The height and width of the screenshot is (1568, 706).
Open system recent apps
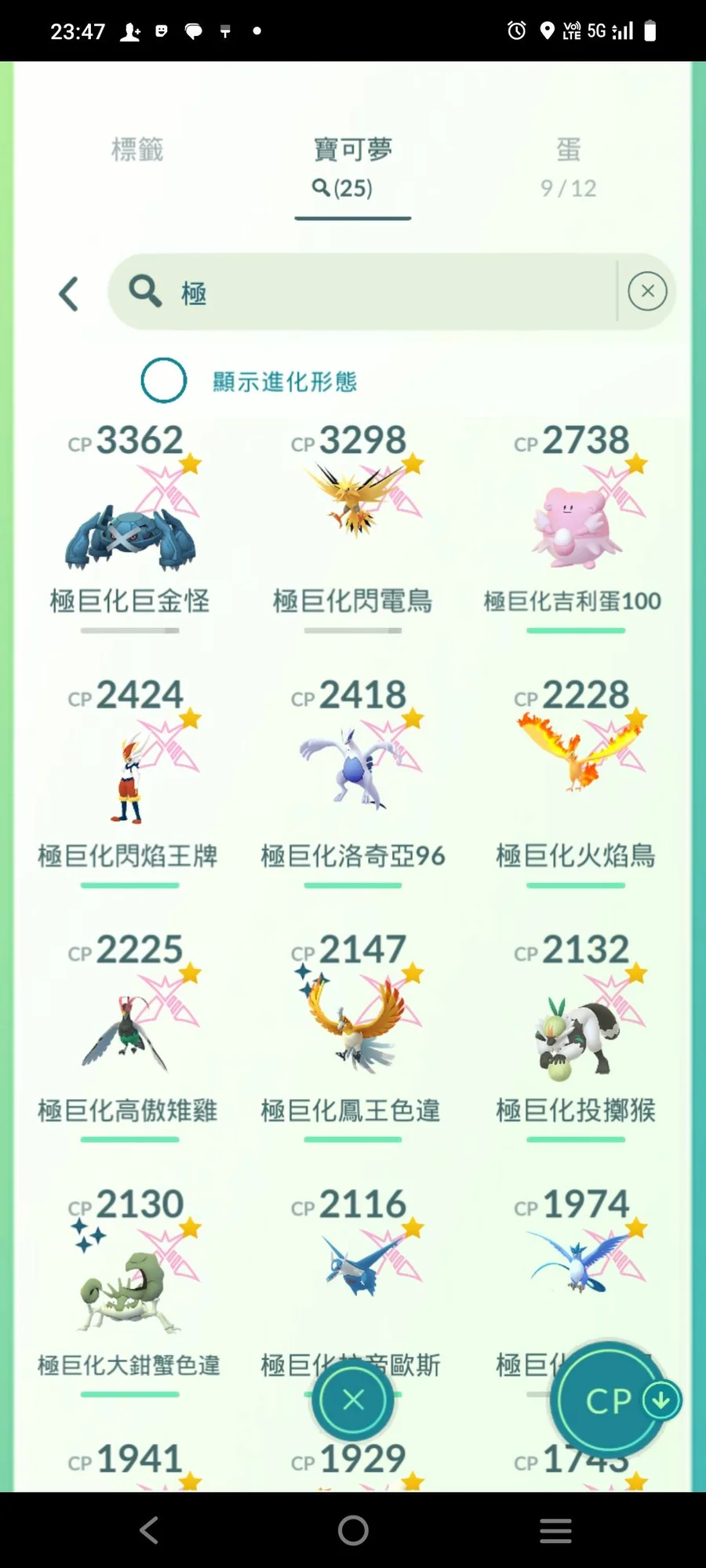[x=555, y=1530]
